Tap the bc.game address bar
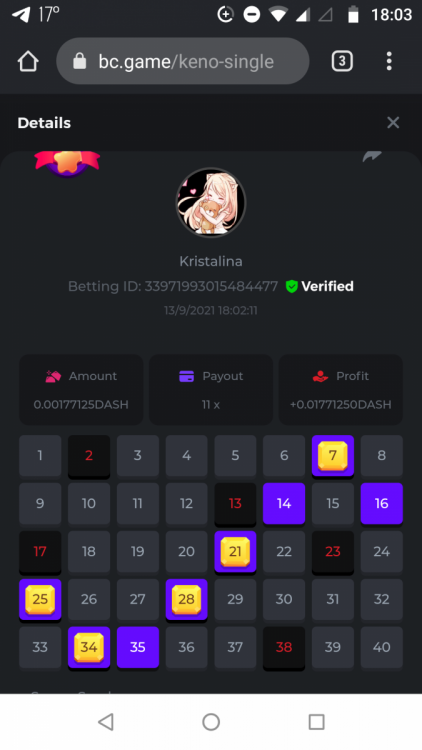 coord(183,61)
